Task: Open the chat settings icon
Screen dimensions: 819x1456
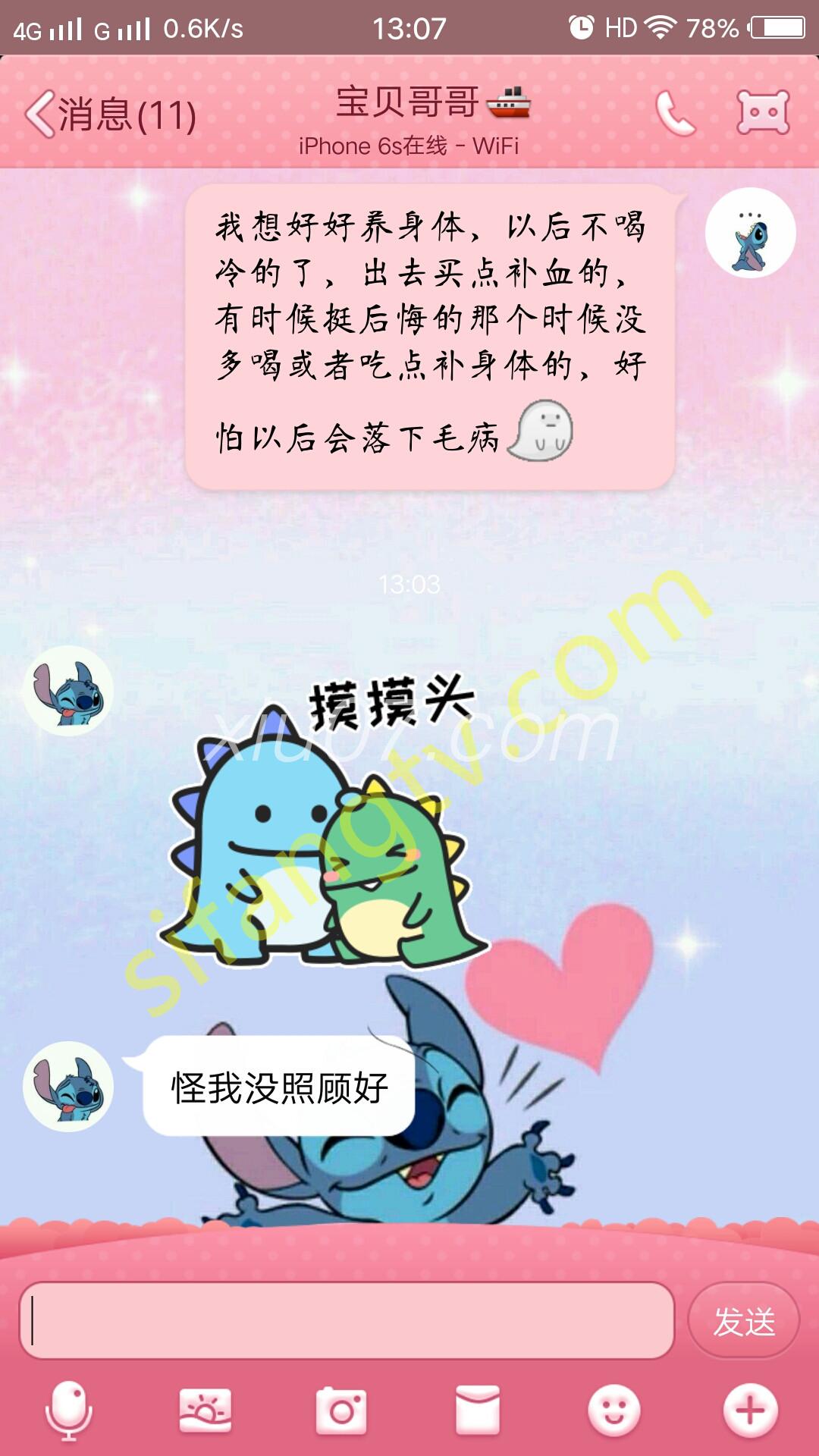Action: tap(763, 113)
